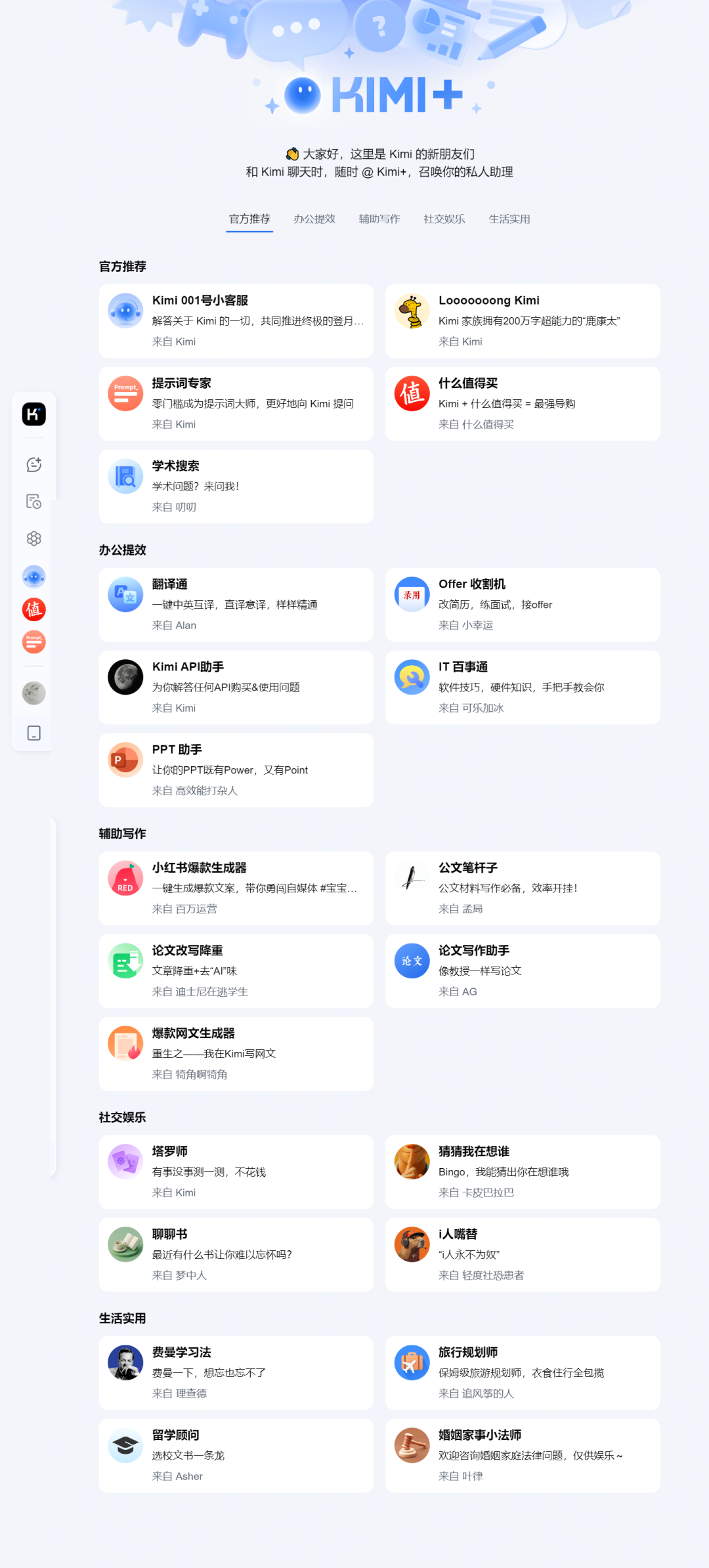Image resolution: width=709 pixels, height=1568 pixels.
Task: Open chat history in the sidebar
Action: click(x=34, y=502)
